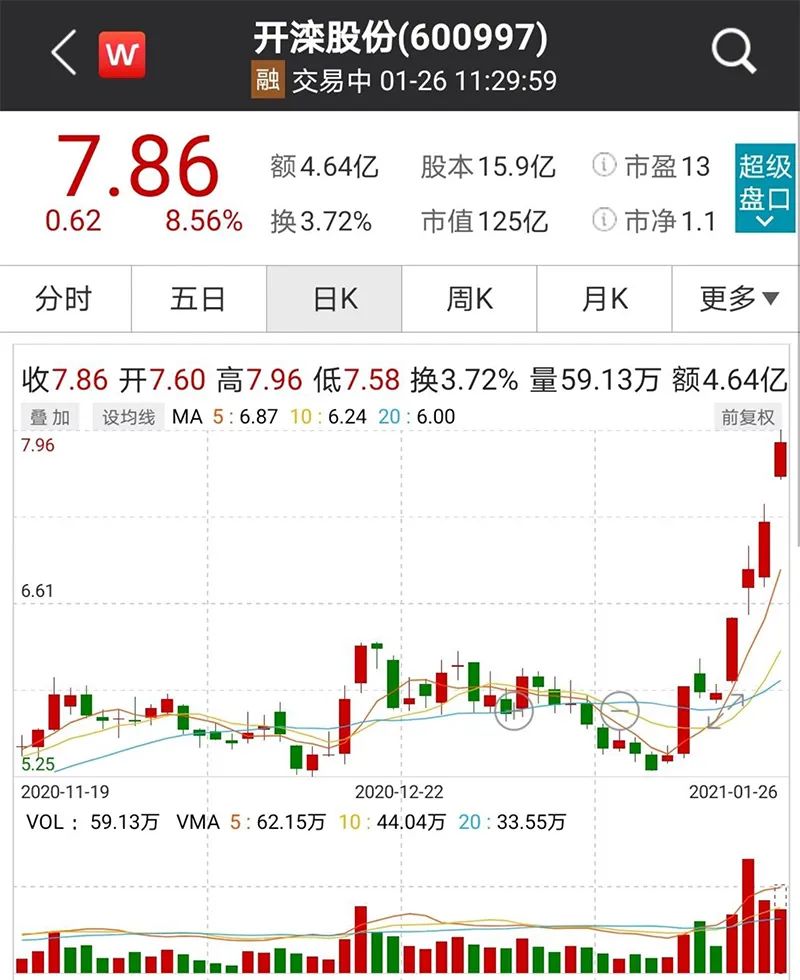Open 设均线 moving average settings
800x980 pixels.
(129, 417)
